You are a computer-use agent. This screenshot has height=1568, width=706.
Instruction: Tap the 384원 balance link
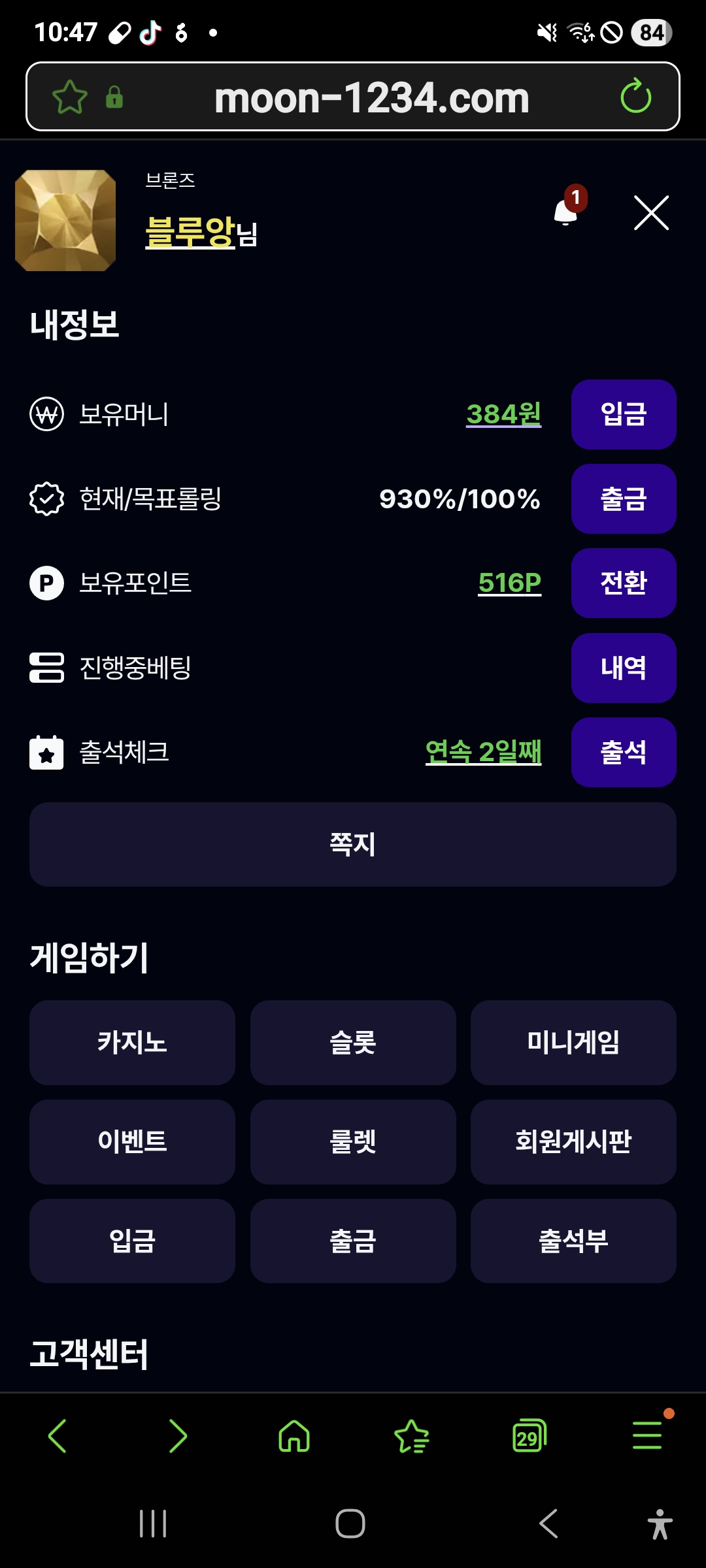(503, 414)
